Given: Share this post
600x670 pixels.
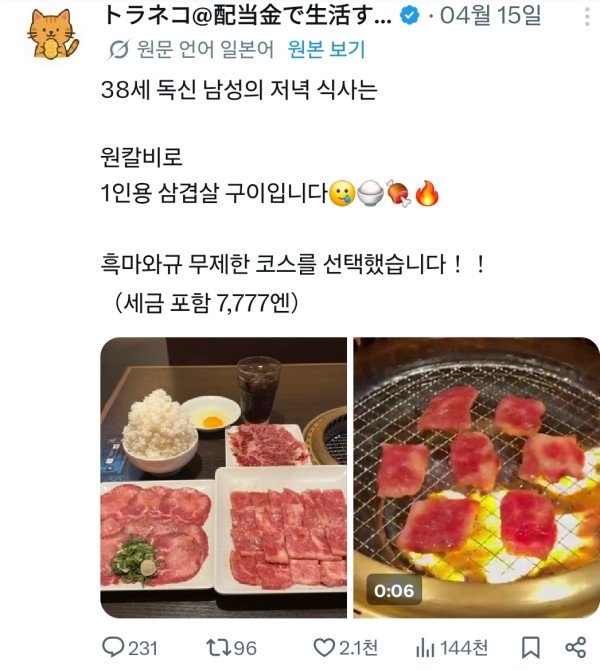Looking at the screenshot, I should click(x=575, y=646).
